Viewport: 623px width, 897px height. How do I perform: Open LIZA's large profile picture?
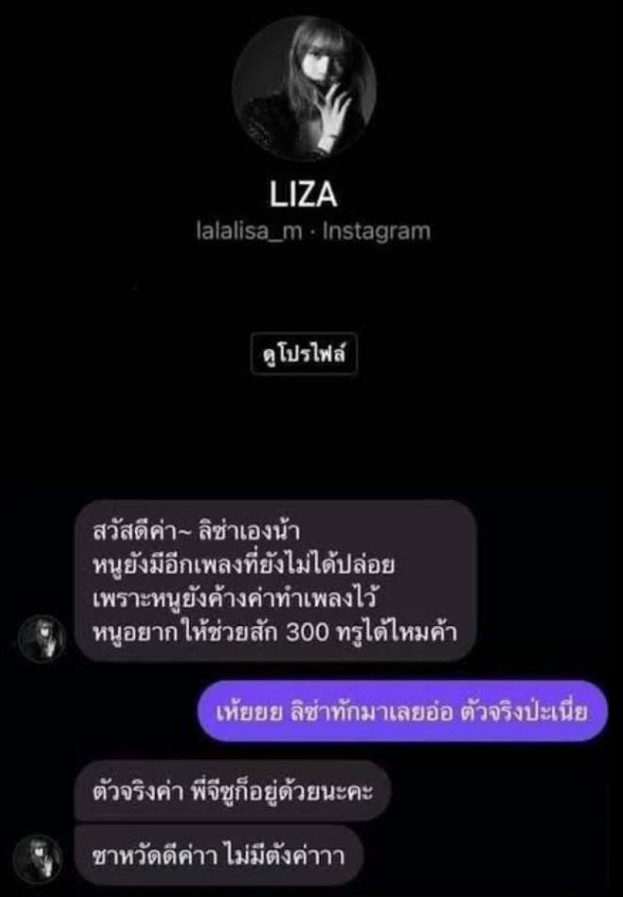(304, 90)
